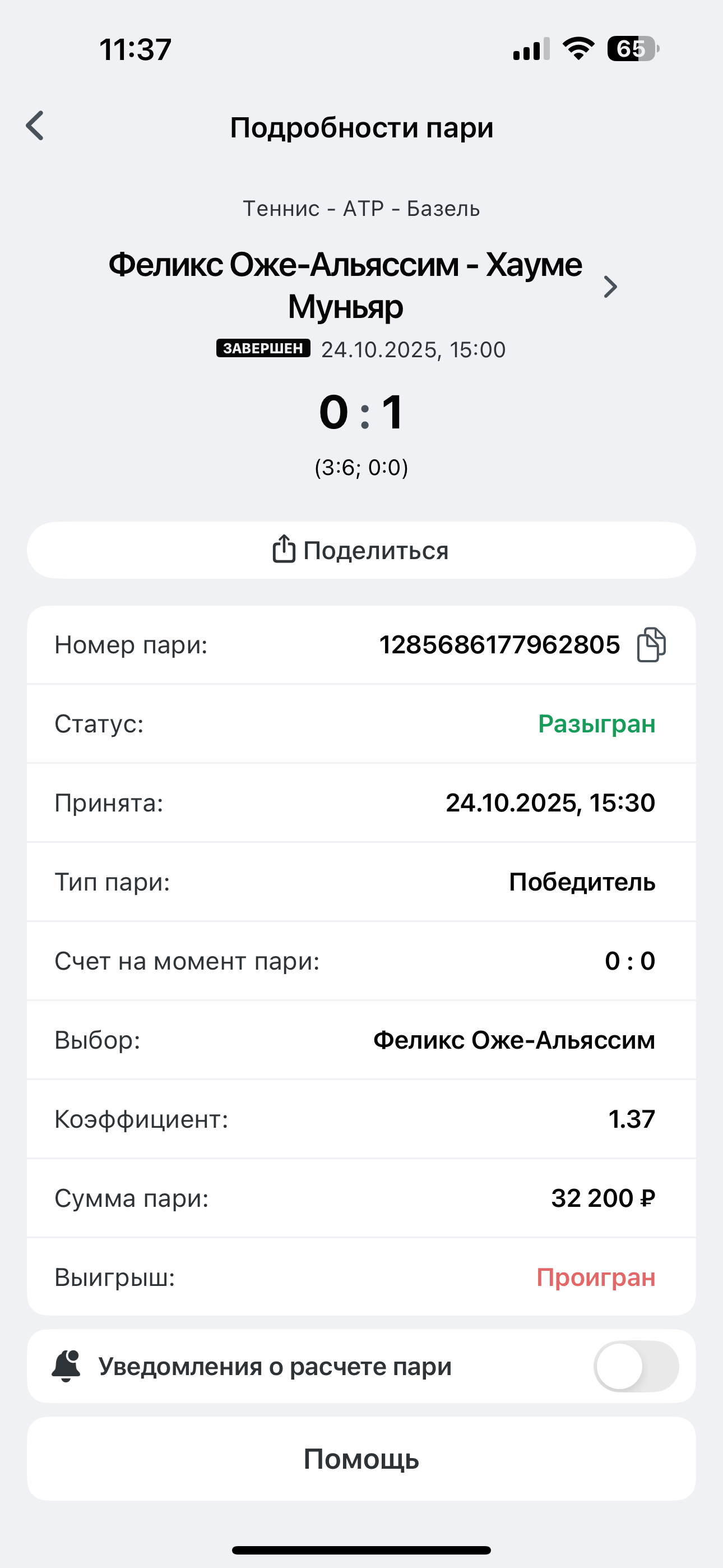Open the Феликс Оже-Альяссим match page

tap(610, 287)
